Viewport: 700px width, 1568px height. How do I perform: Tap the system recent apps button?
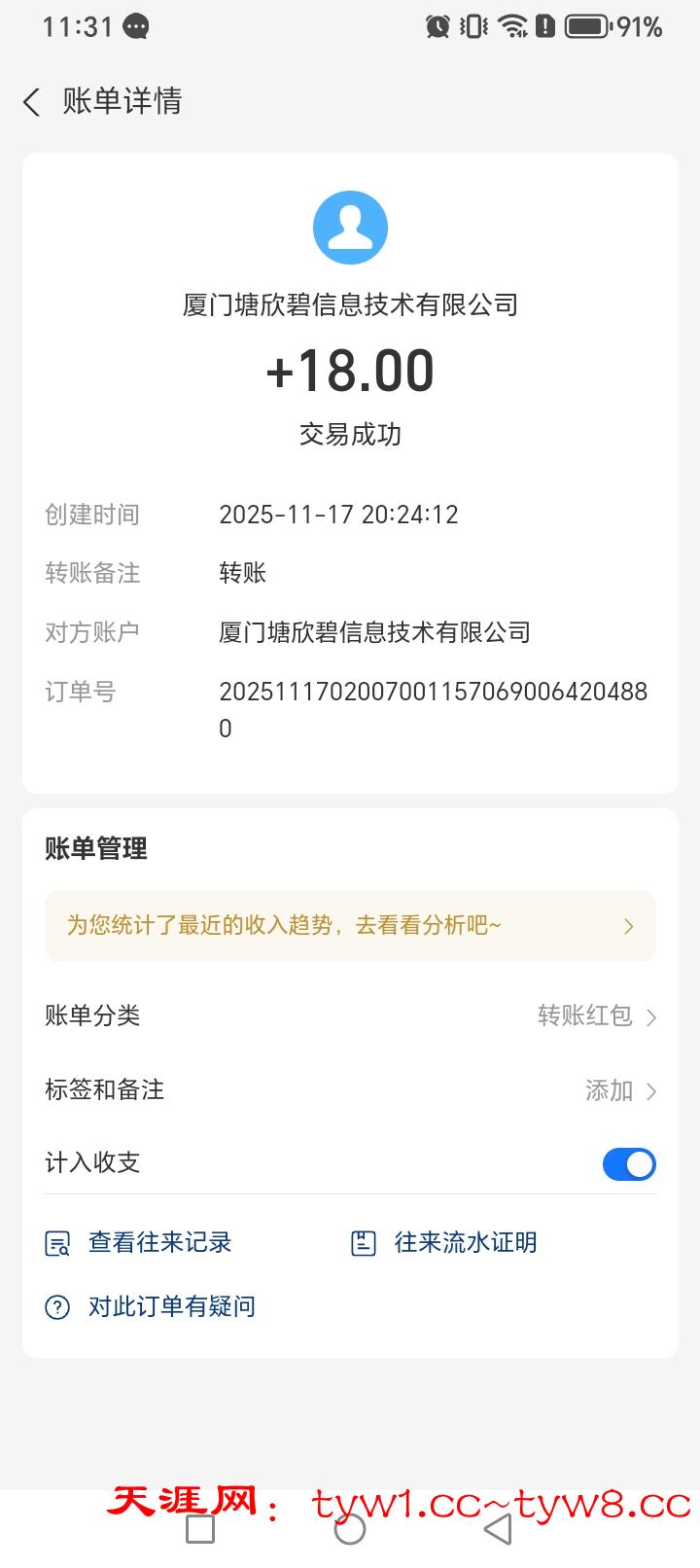[x=200, y=1529]
